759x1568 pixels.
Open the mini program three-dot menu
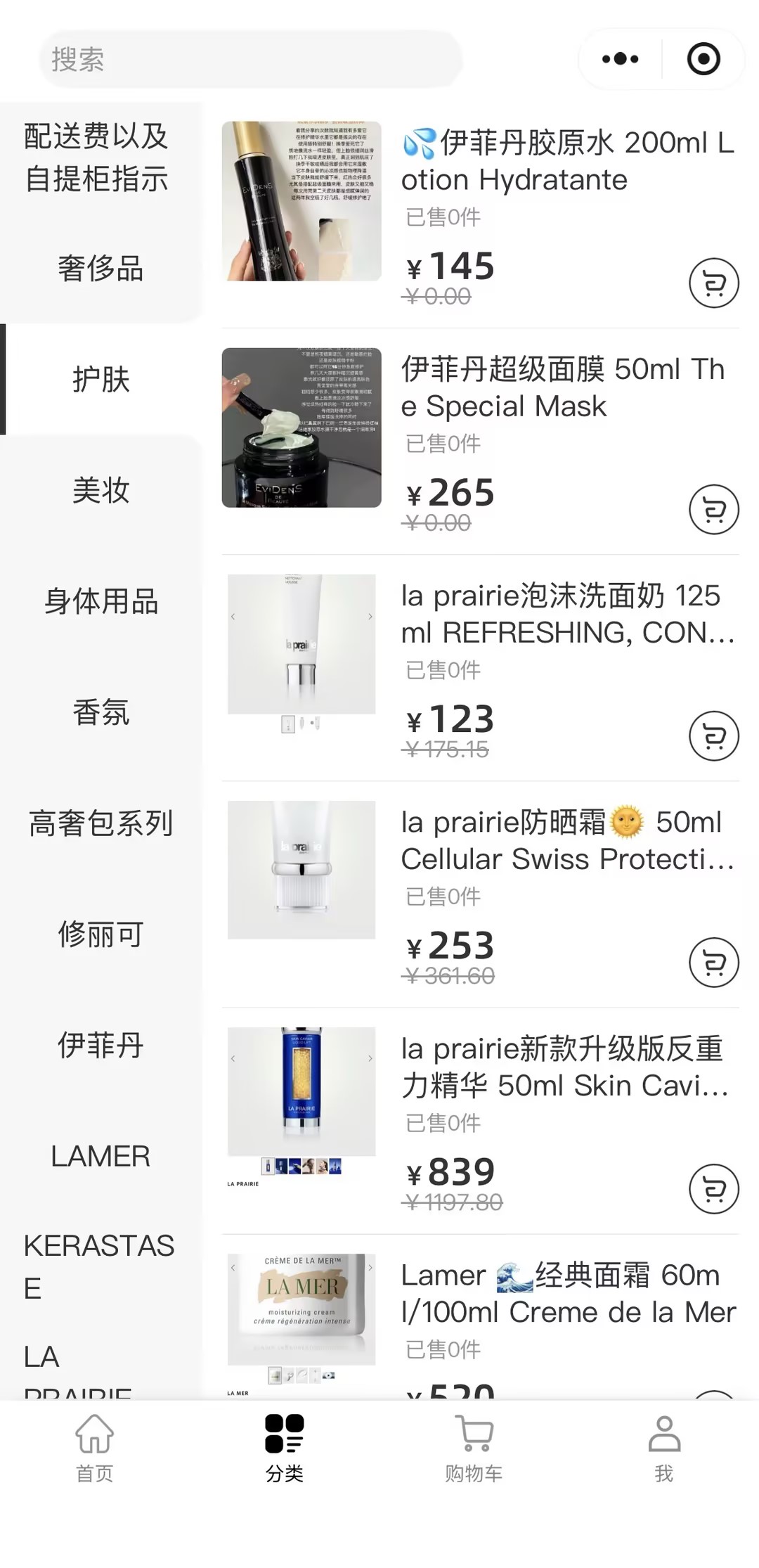coord(620,59)
